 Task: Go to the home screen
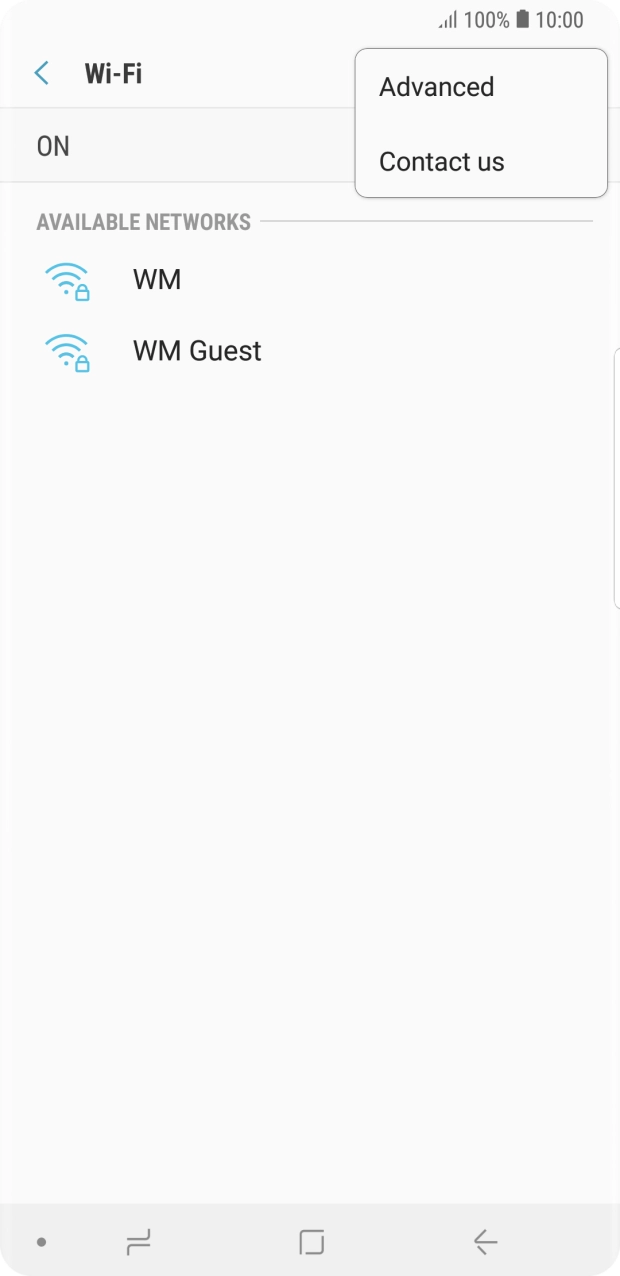point(311,1242)
